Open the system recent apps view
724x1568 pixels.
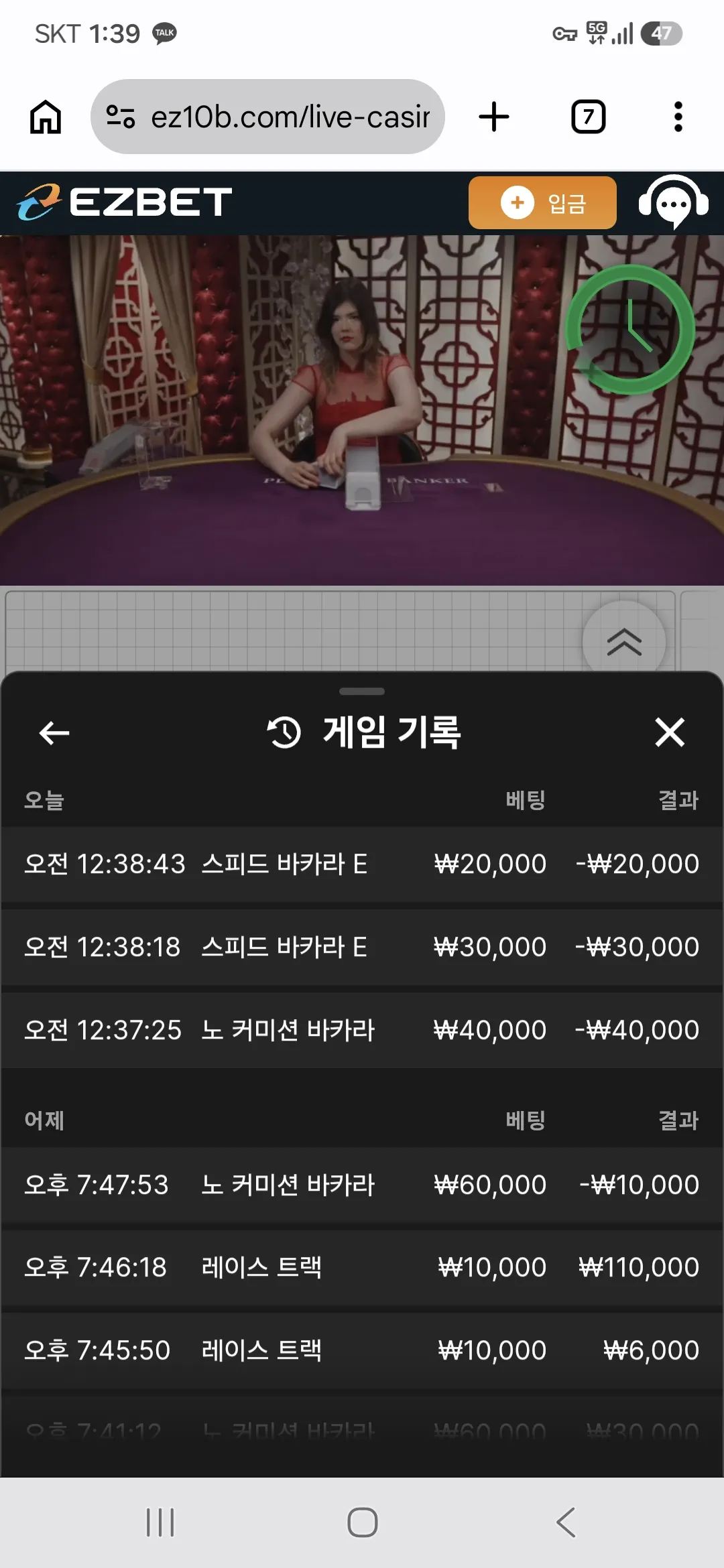click(x=160, y=1522)
